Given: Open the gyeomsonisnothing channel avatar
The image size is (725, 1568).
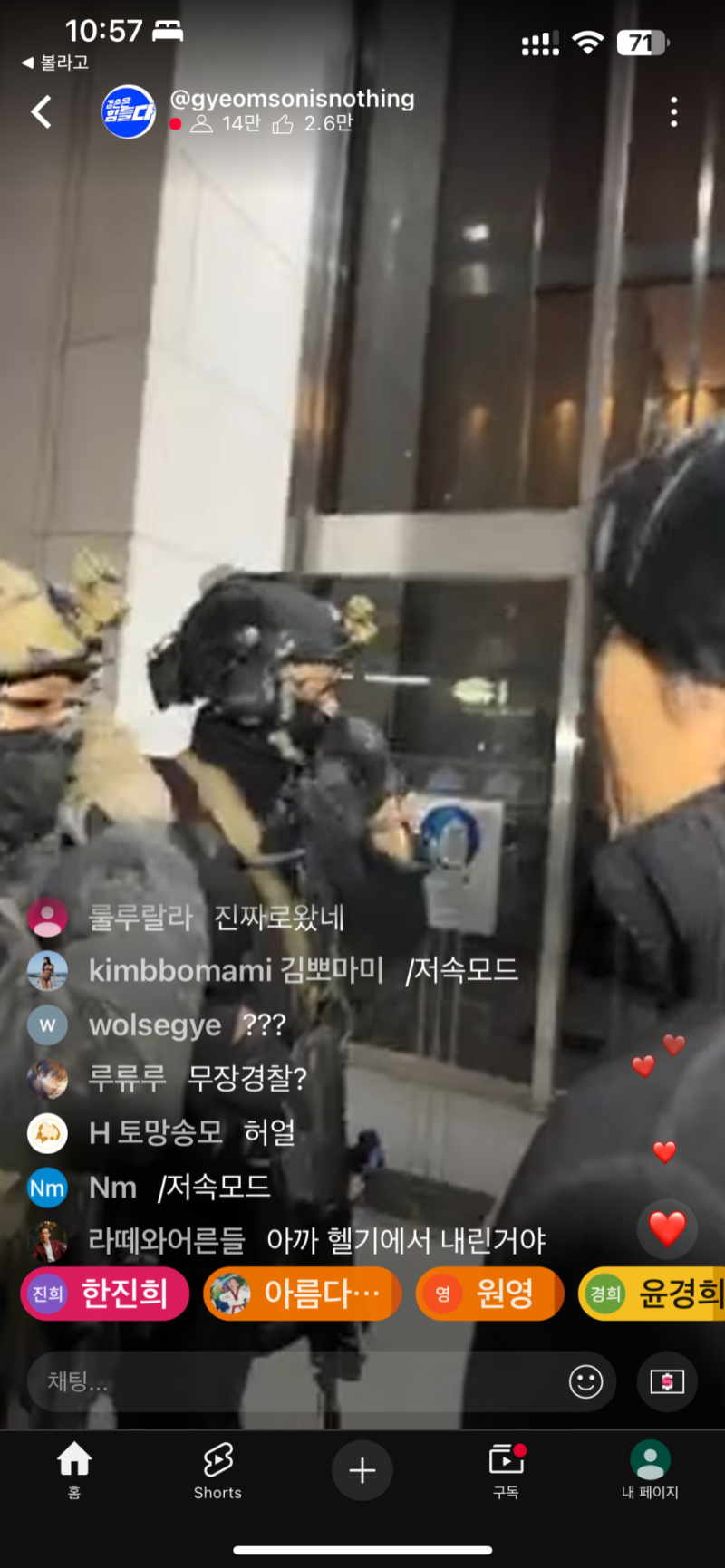Looking at the screenshot, I should [x=129, y=112].
